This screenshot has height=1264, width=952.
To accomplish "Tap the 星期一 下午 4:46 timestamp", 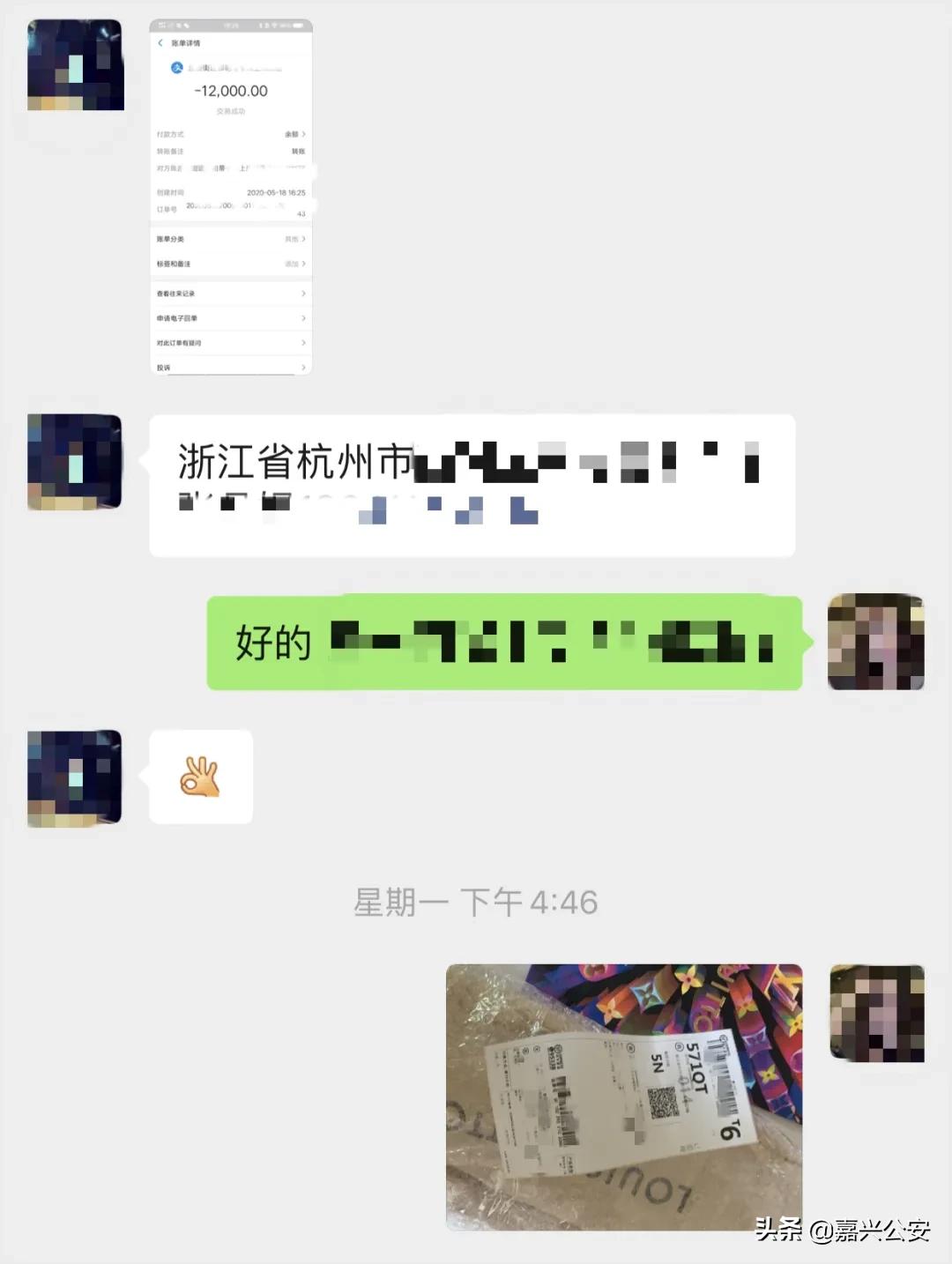I will pyautogui.click(x=475, y=900).
